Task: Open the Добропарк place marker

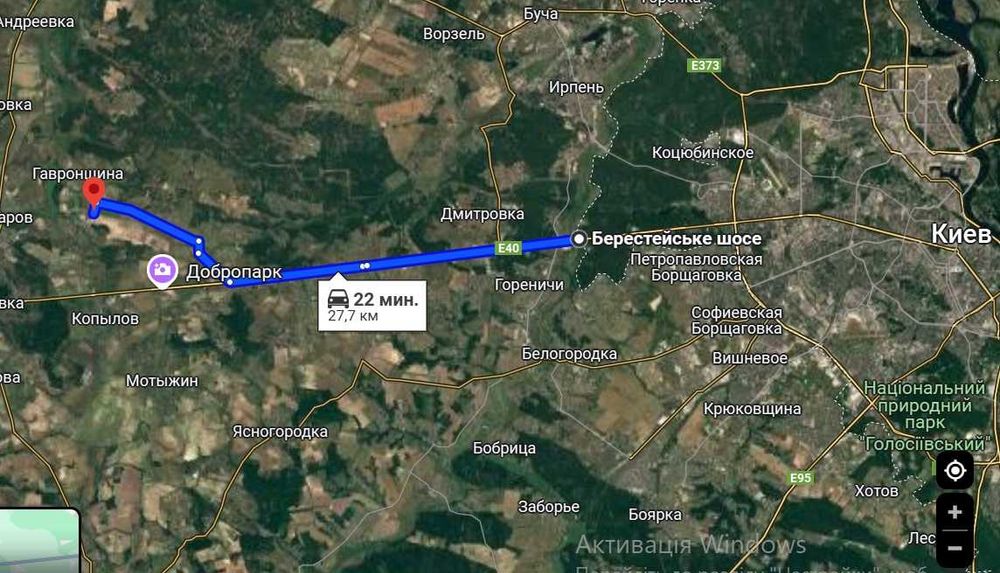Action: [162, 269]
